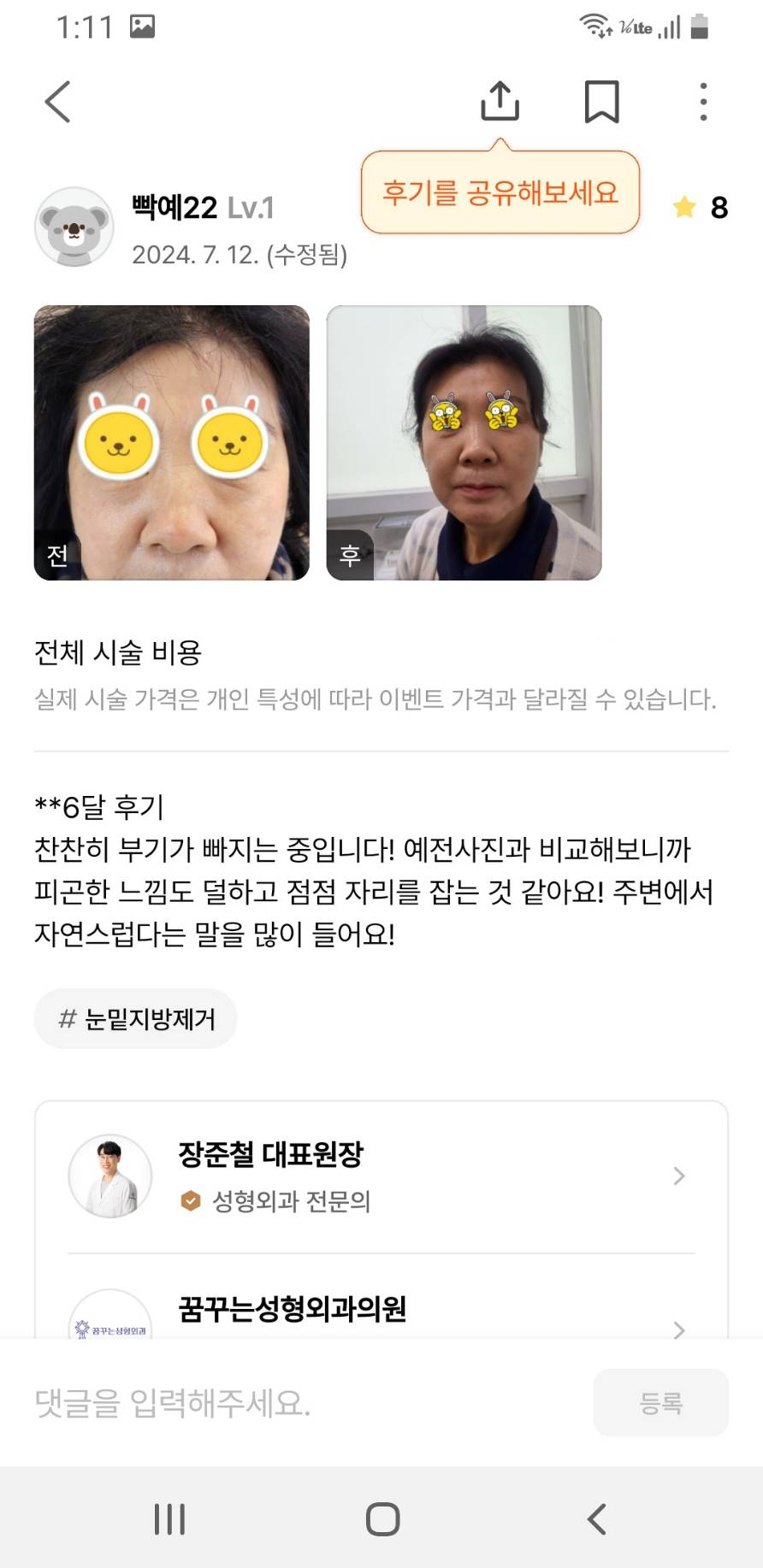Share this review
The image size is (763, 1568).
(x=500, y=102)
